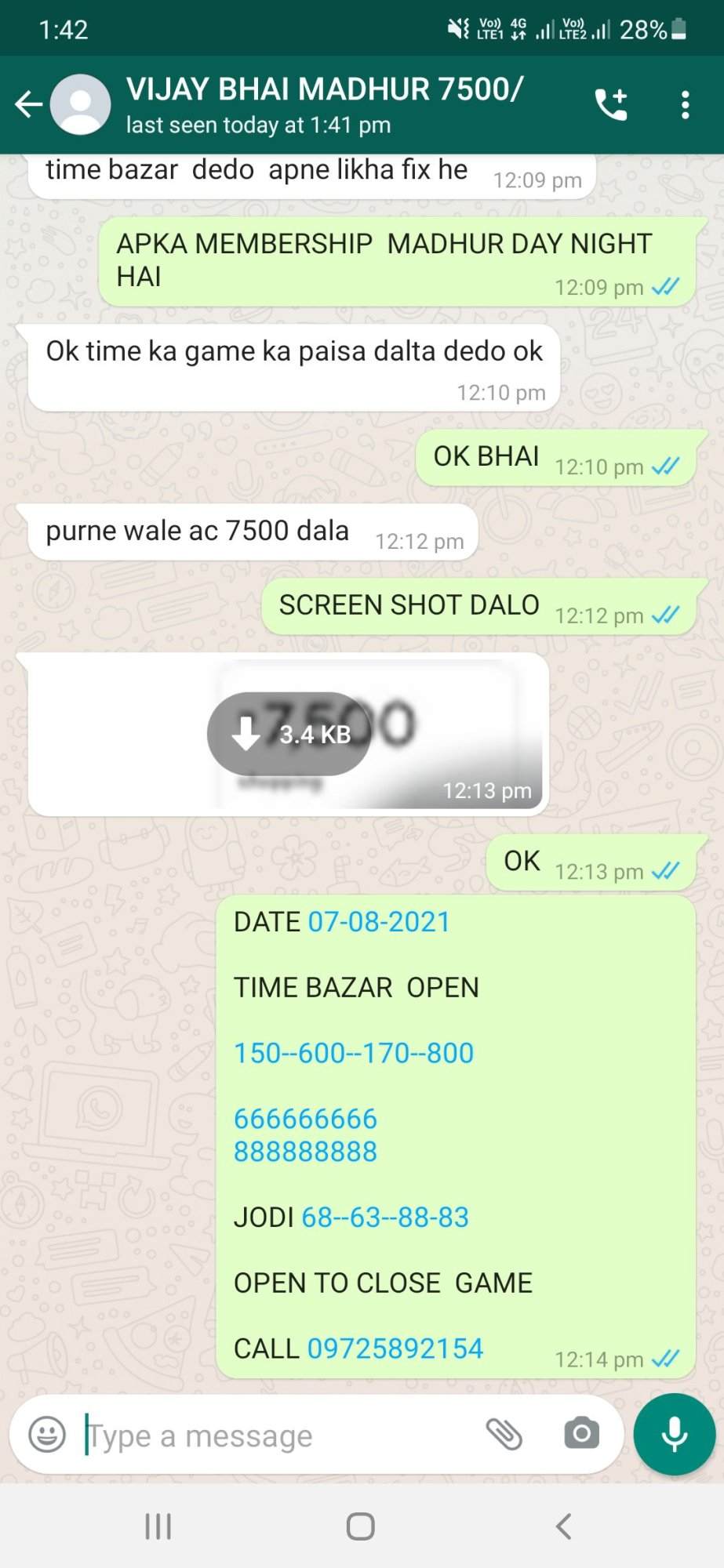Go to the system home screen
The image size is (724, 1568).
coord(361,1526)
